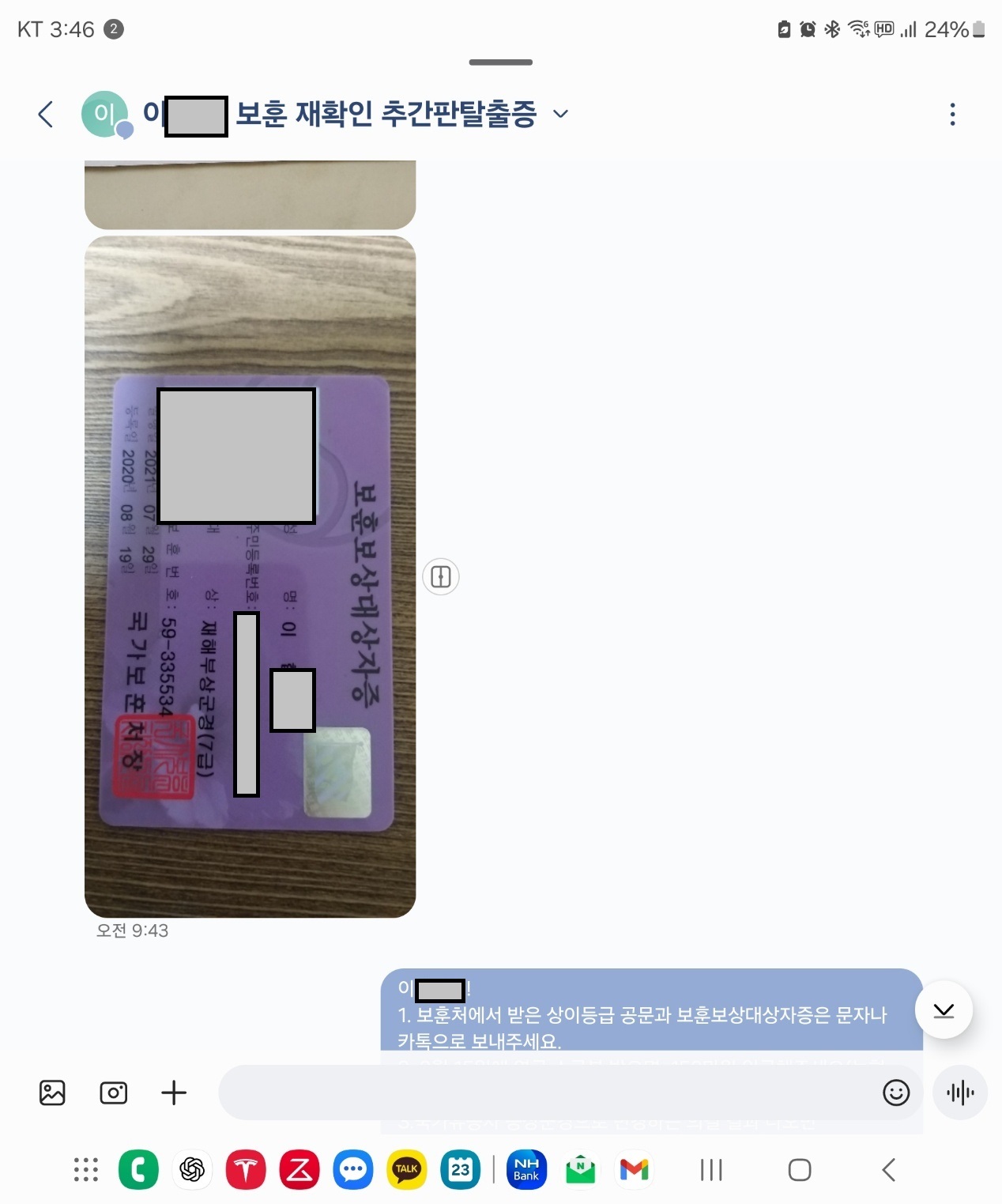Screen dimensions: 1002x1204
Task: Jump to the latest message
Action: [x=944, y=1010]
